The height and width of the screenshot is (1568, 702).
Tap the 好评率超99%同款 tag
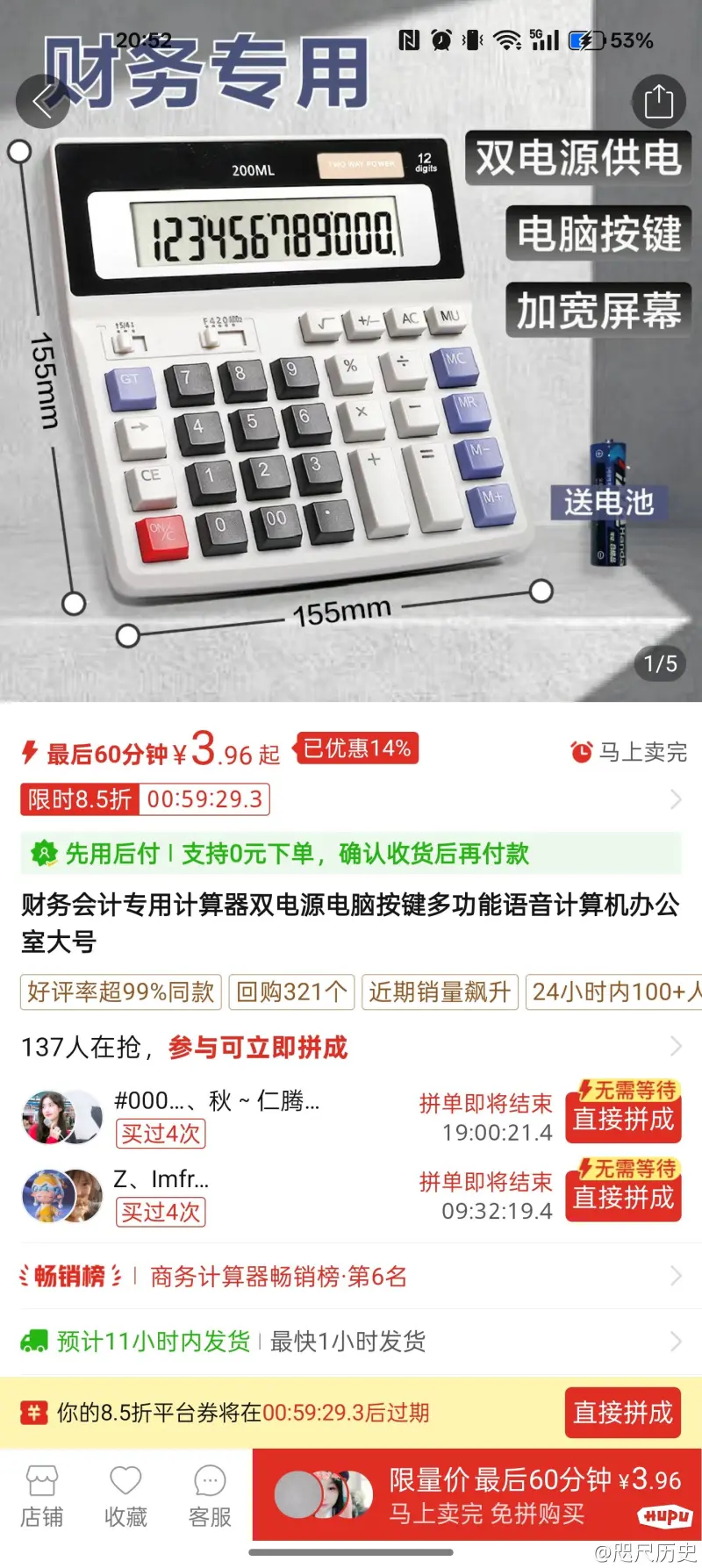click(121, 992)
